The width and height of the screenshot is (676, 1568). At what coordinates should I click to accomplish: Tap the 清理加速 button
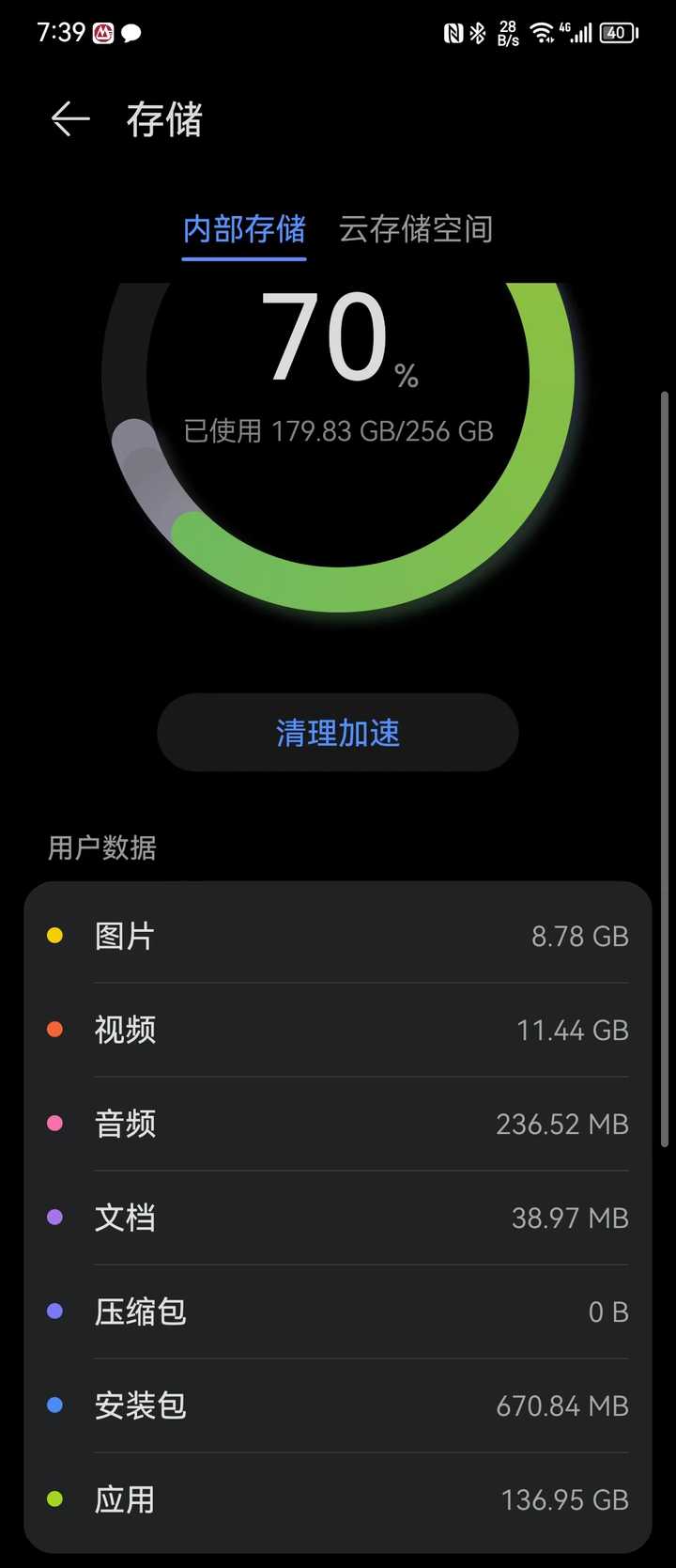338,733
